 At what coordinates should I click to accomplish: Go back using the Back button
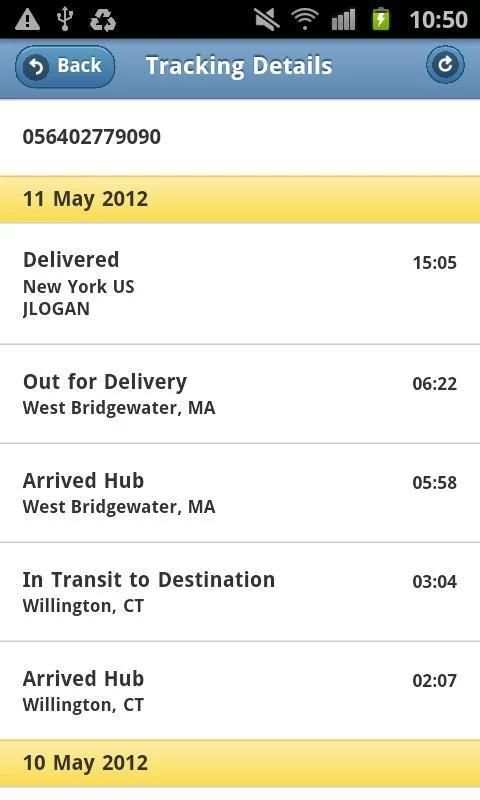click(65, 66)
